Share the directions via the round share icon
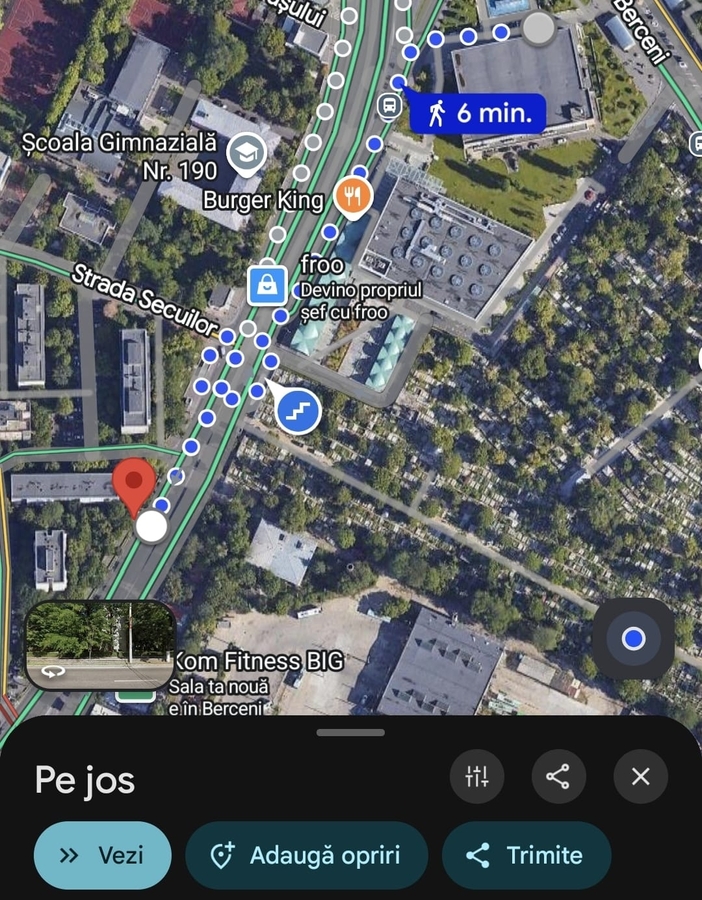 click(558, 776)
